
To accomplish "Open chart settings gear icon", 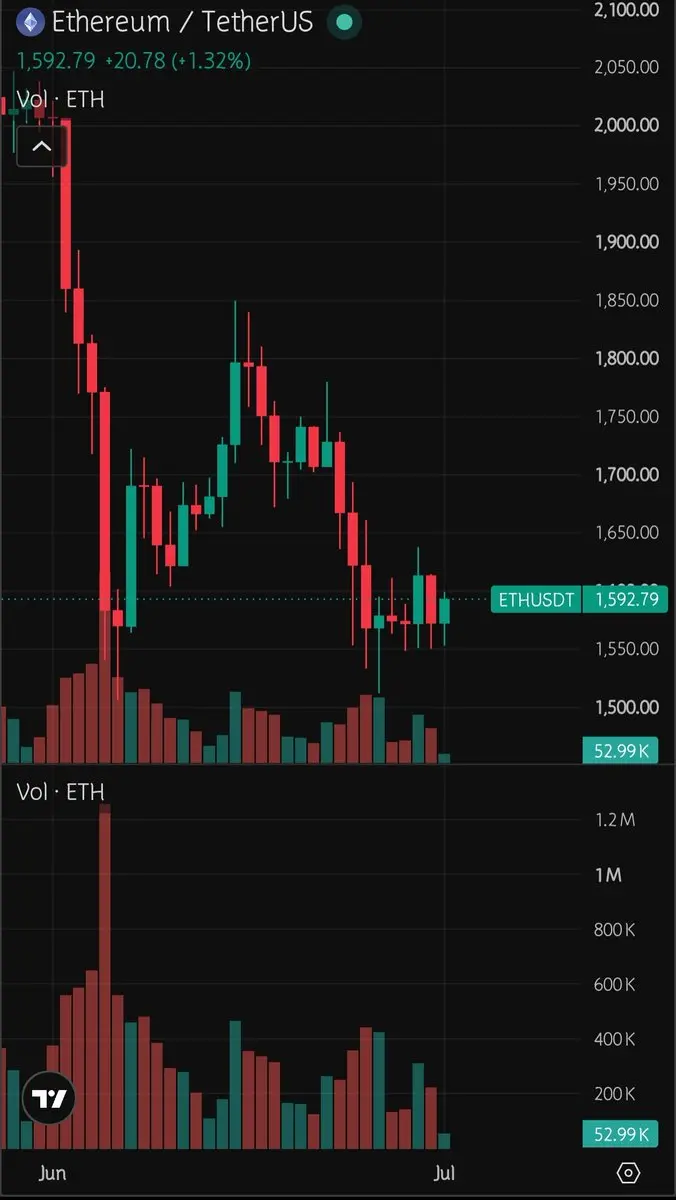I will [x=628, y=1172].
